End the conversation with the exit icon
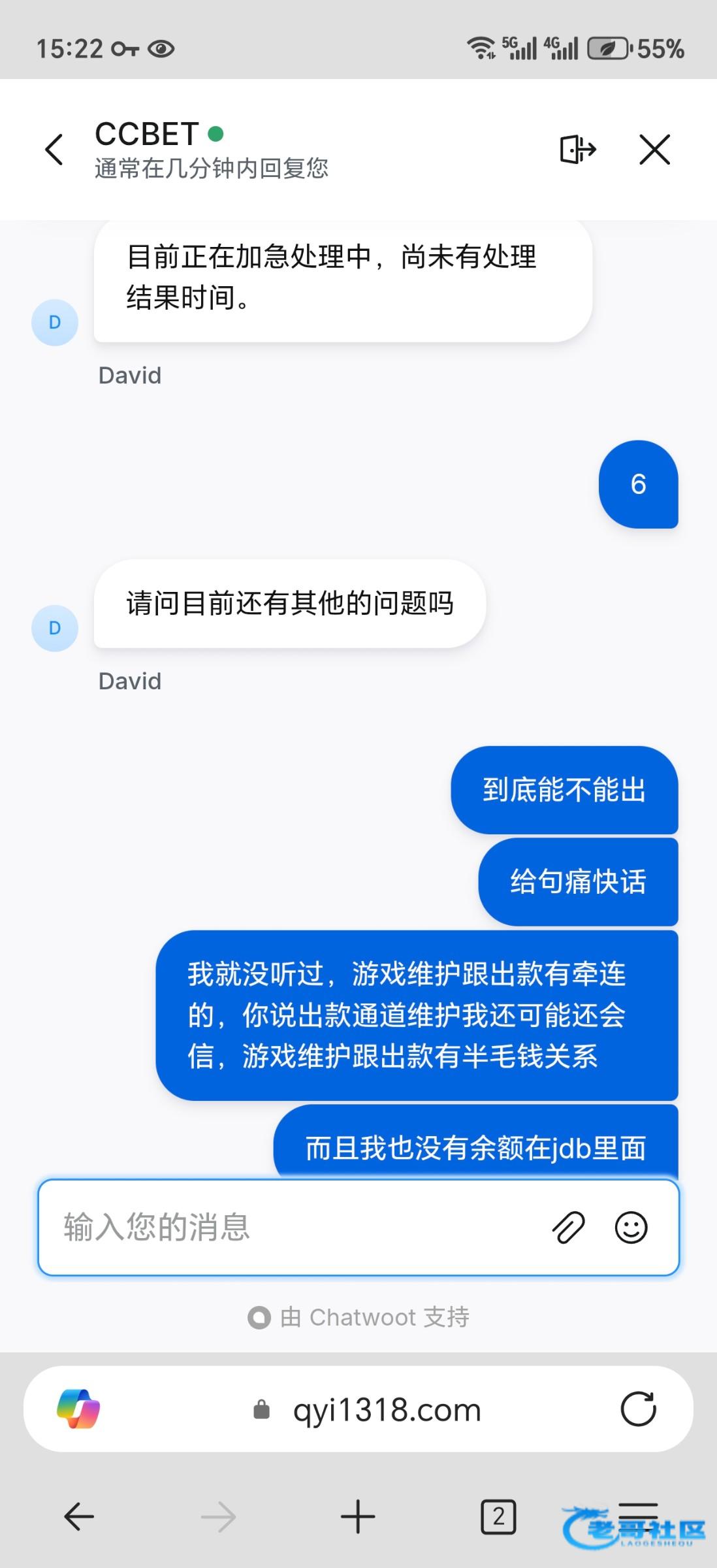 point(578,150)
